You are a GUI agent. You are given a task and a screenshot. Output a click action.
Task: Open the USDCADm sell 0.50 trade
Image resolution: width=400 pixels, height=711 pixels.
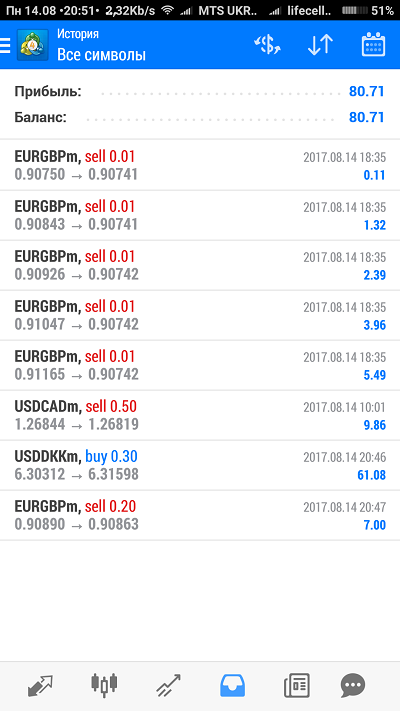coord(200,415)
